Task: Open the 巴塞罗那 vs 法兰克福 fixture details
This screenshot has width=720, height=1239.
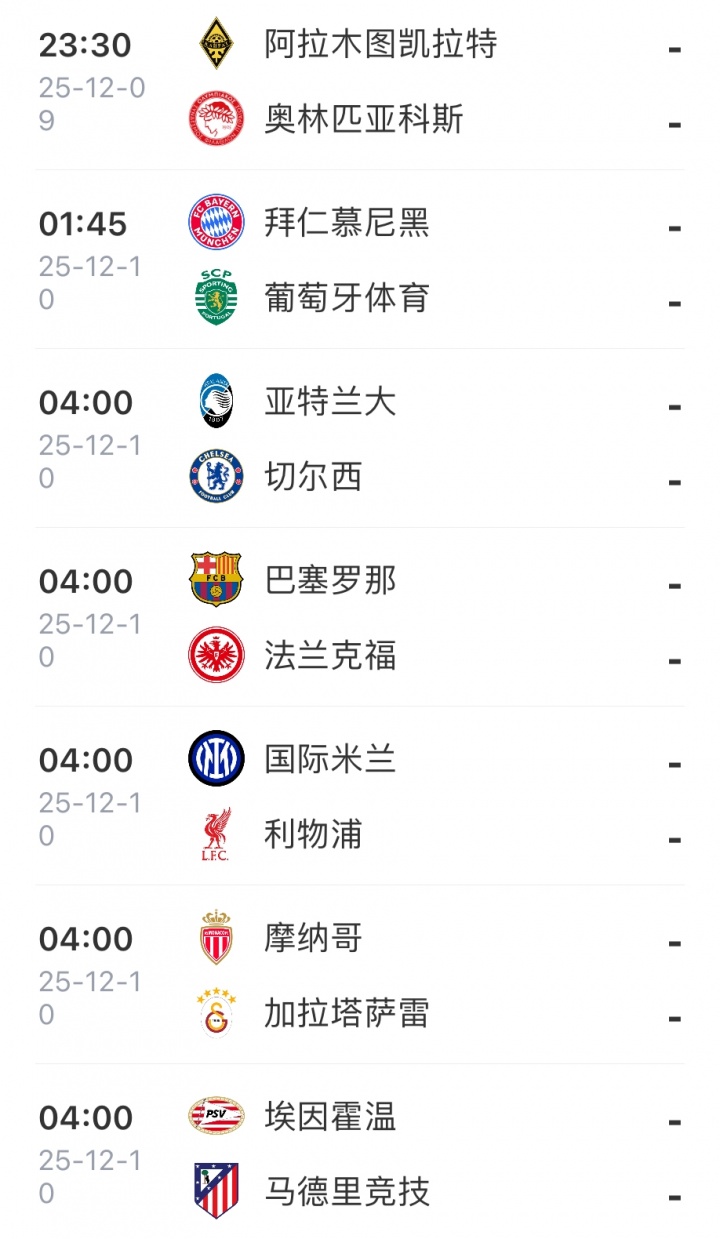Action: click(360, 618)
